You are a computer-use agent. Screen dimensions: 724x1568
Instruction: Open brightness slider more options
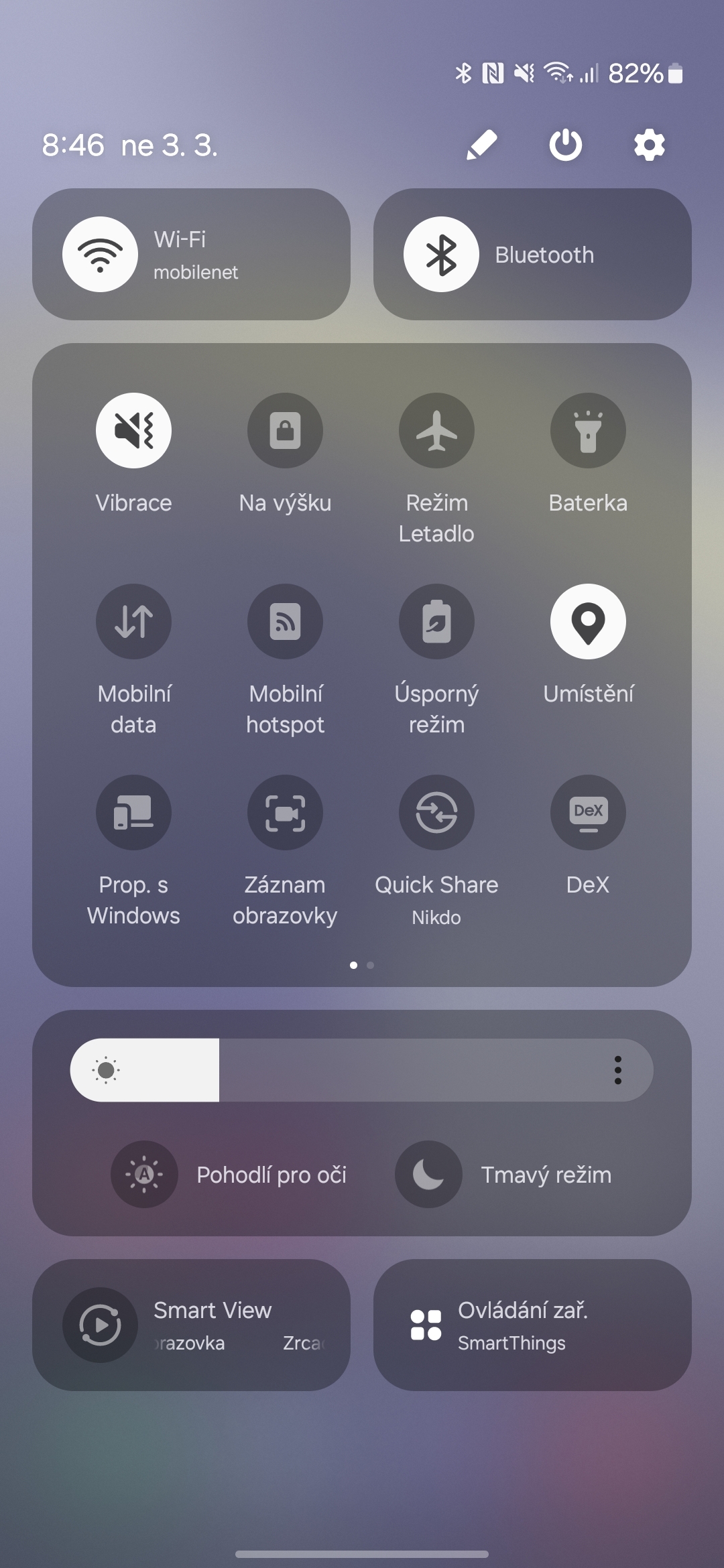tap(617, 1070)
